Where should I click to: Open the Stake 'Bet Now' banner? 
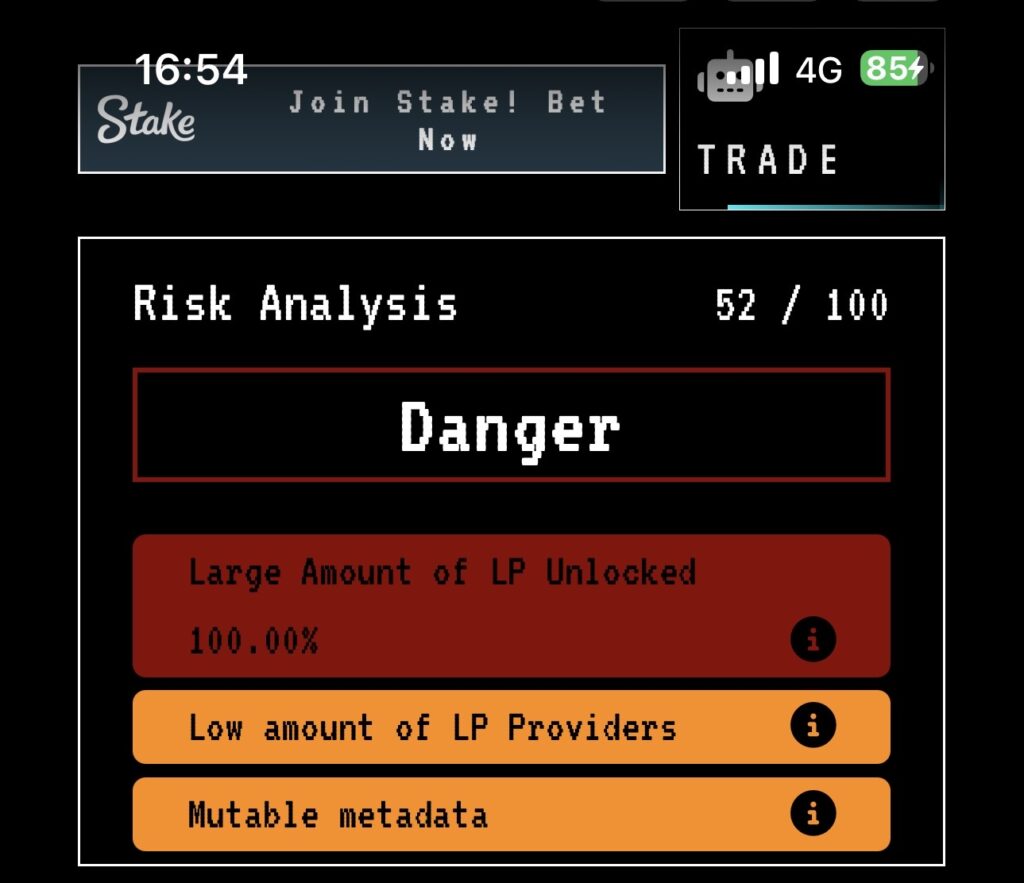[371, 119]
